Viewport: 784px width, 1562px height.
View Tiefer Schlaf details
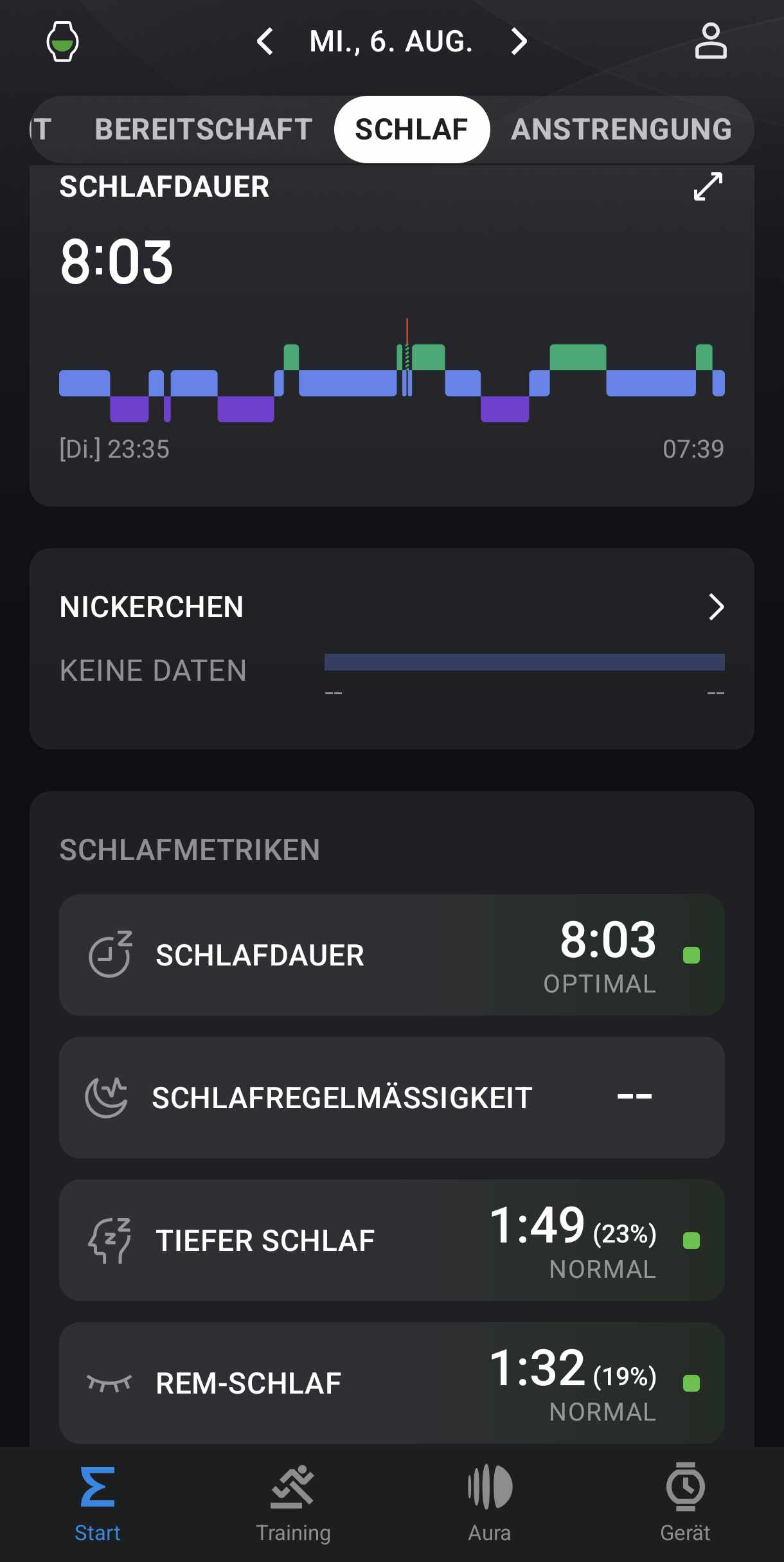point(392,1240)
